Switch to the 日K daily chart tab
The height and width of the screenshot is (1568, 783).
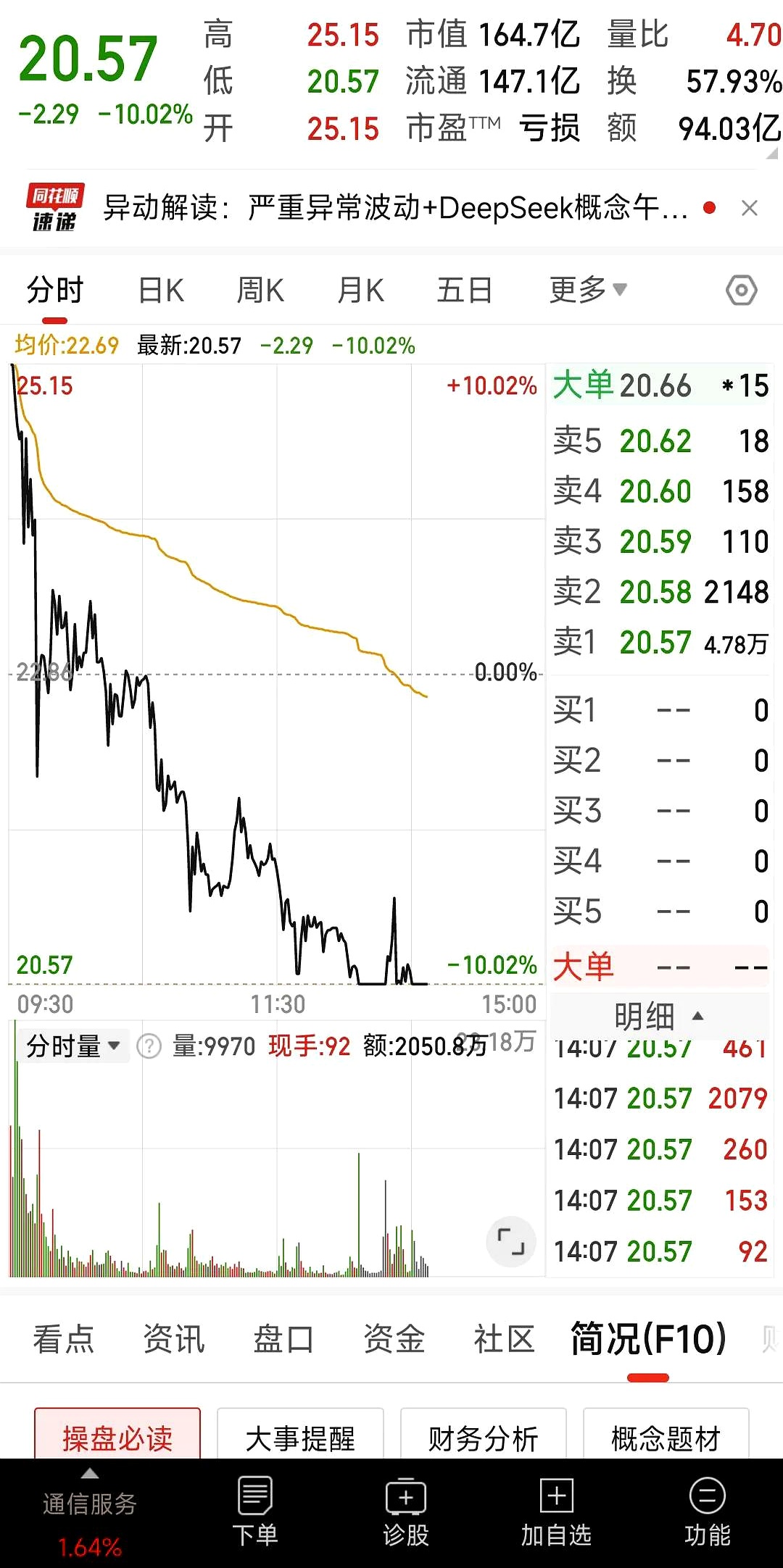pyautogui.click(x=160, y=288)
